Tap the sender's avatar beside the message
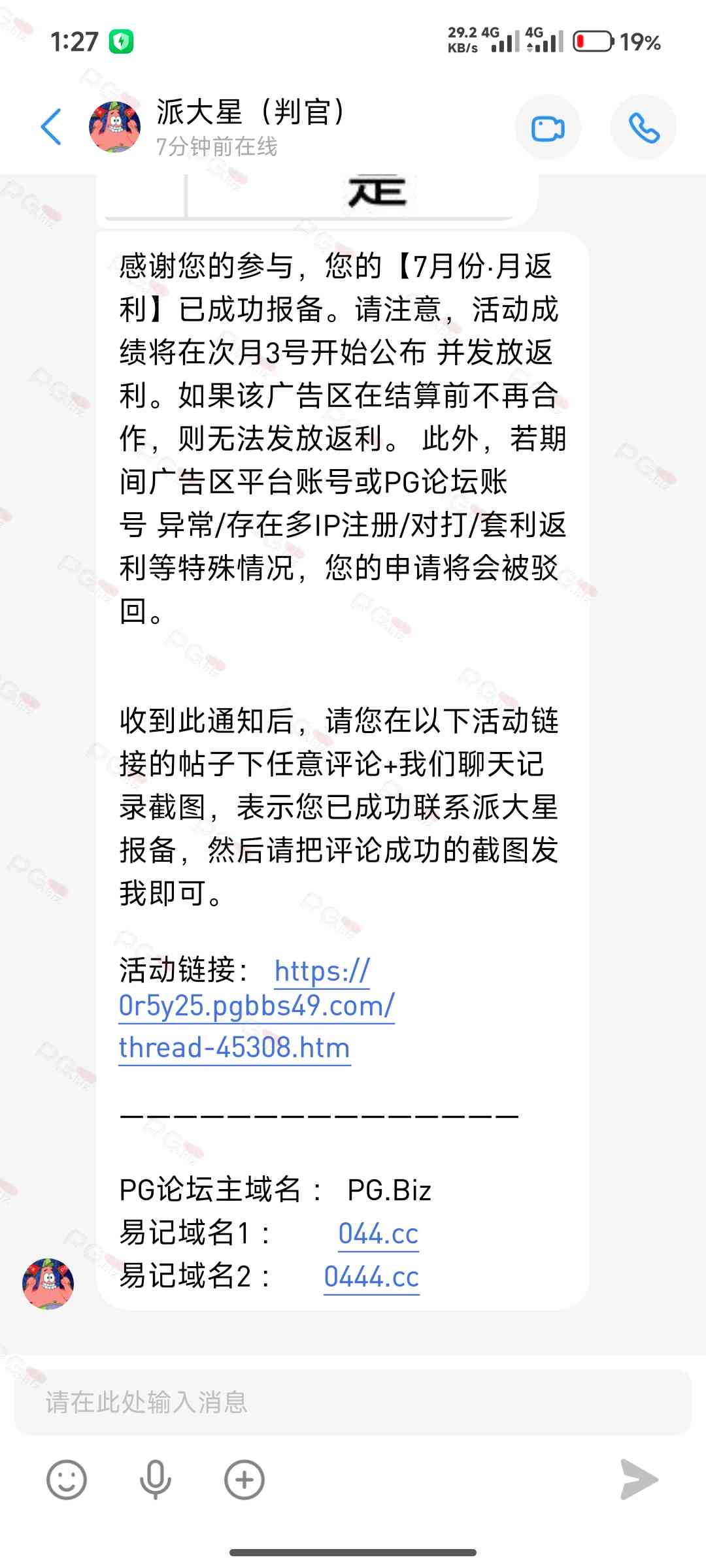 48,1284
